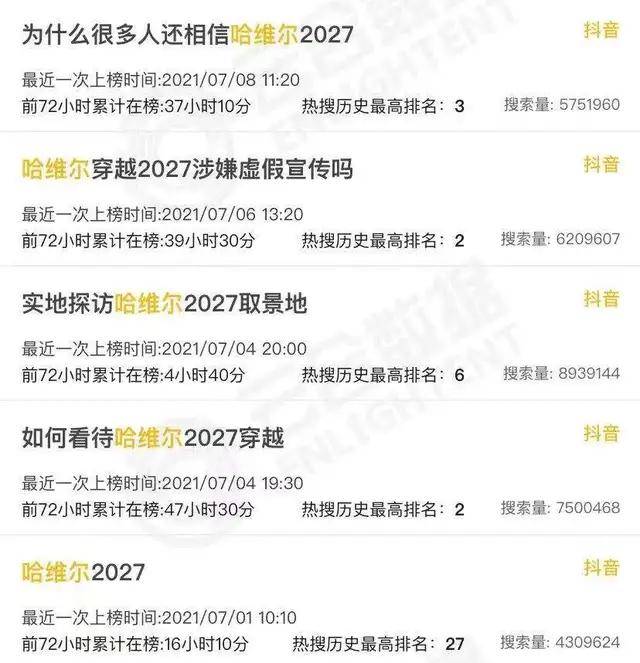Open the result 实地探访哈维尔2027取景地
This screenshot has height=663, width=640.
point(164,303)
